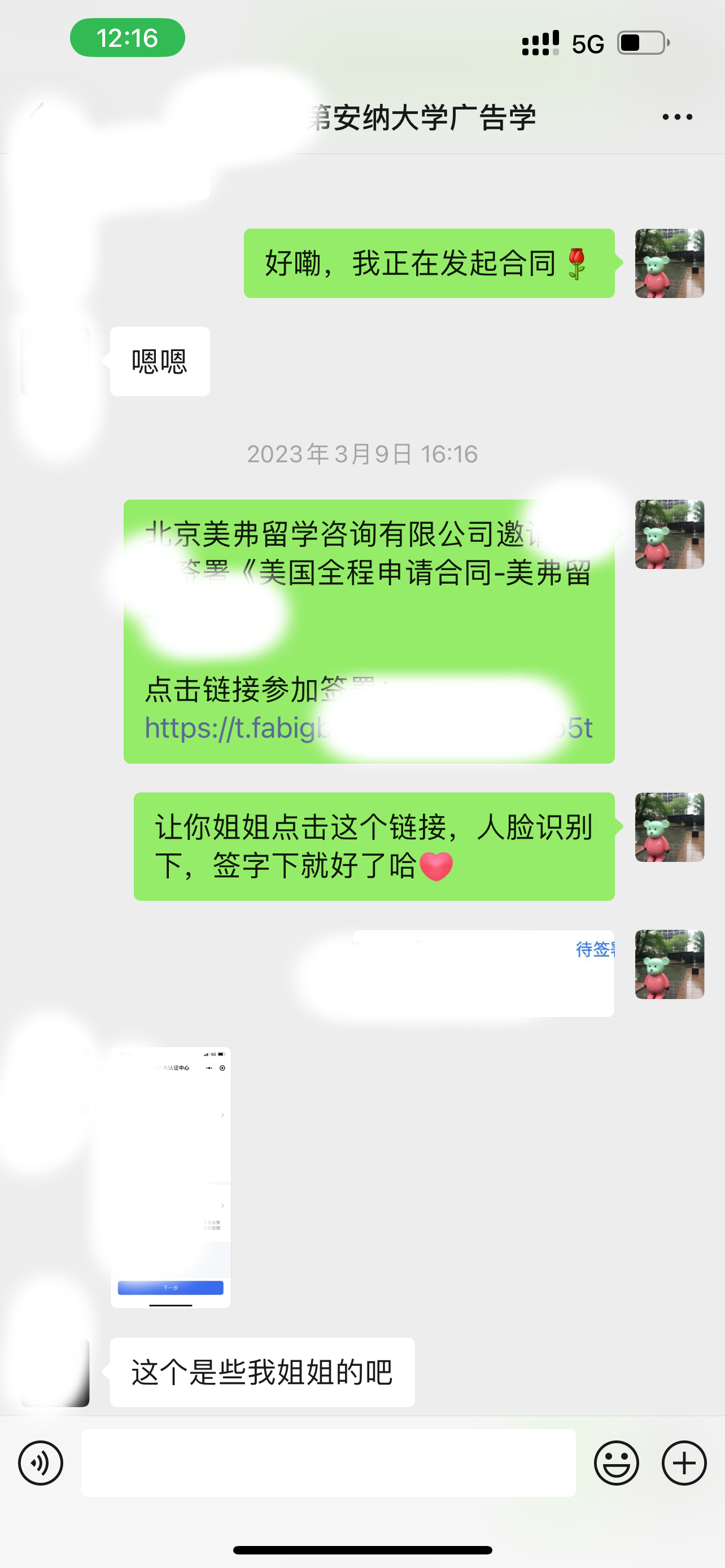Open the bear avatar beside 好嘞 message

(669, 264)
